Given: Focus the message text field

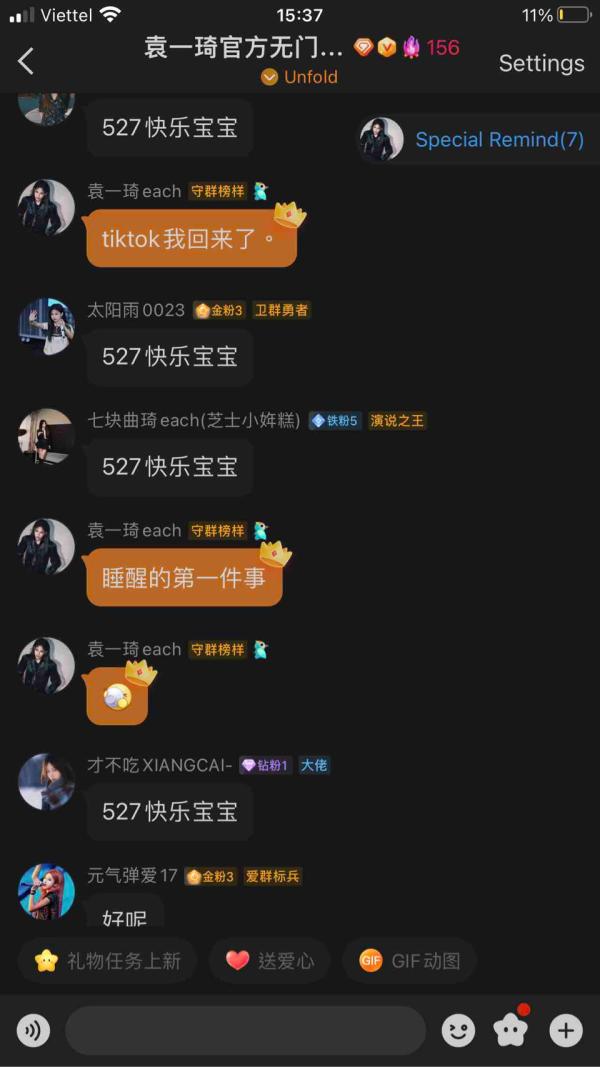Looking at the screenshot, I should point(245,1031).
